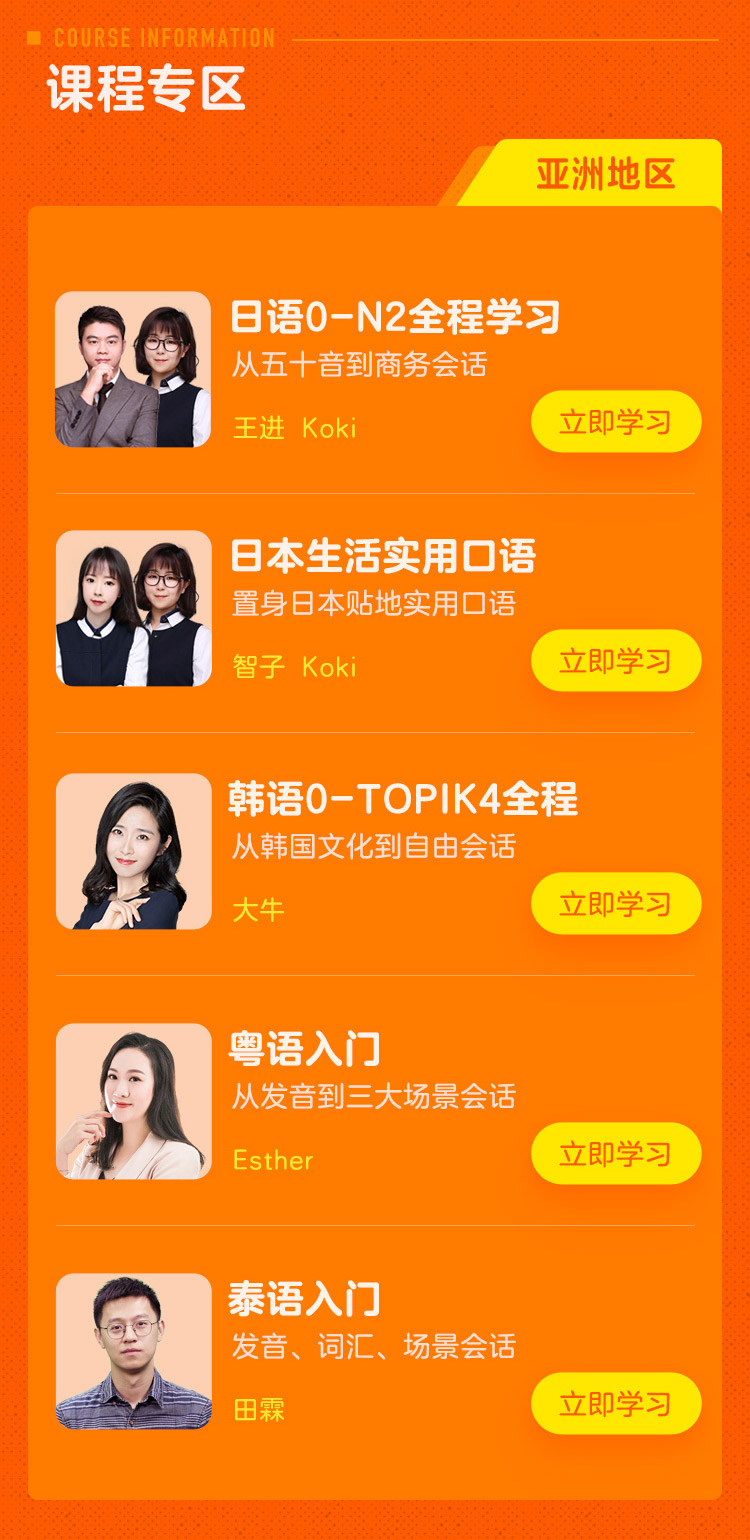This screenshot has width=750, height=1540.
Task: Tap 立即学习 for 粤语入门
Action: click(615, 1154)
